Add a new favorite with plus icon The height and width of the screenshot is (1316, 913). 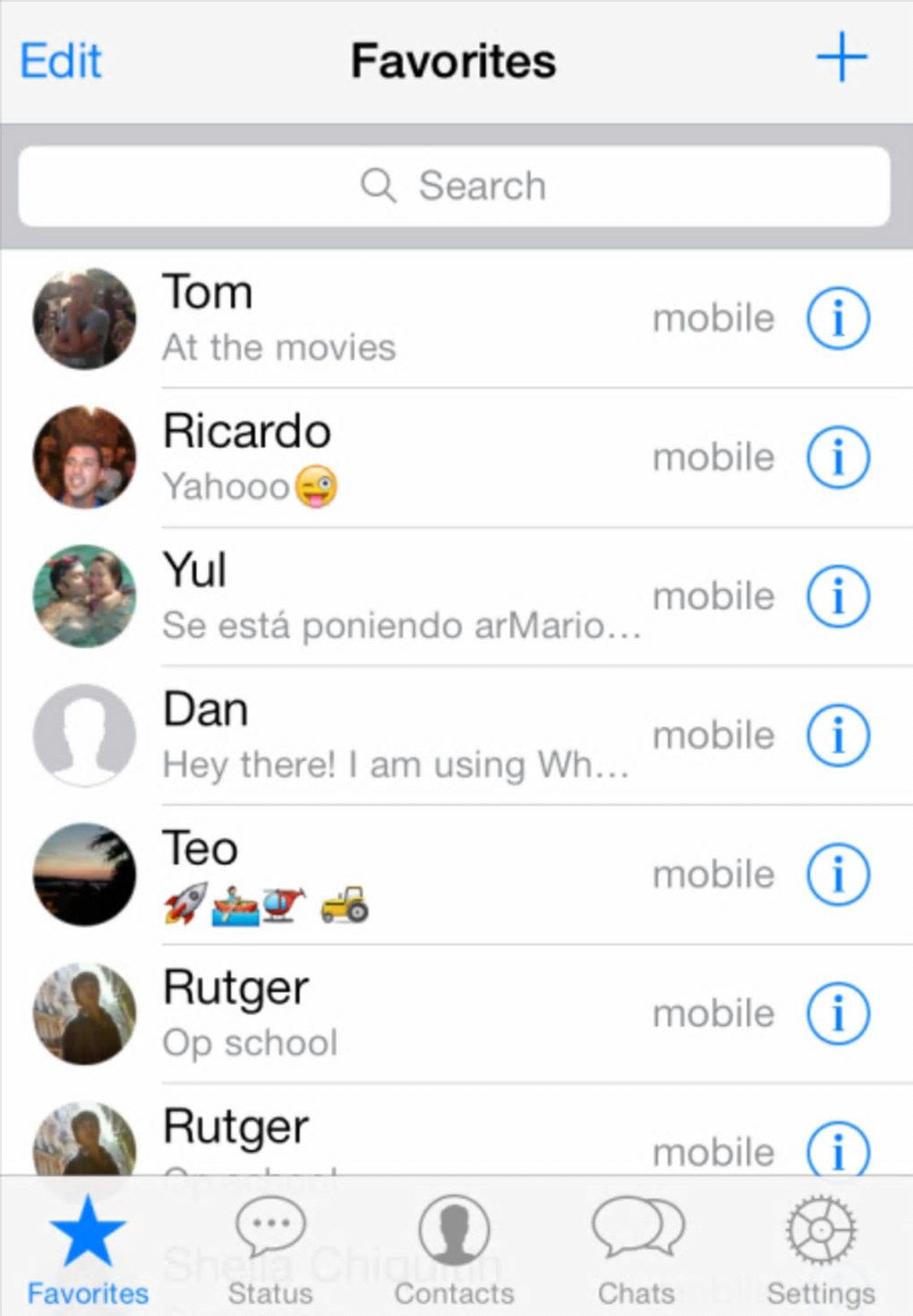841,58
